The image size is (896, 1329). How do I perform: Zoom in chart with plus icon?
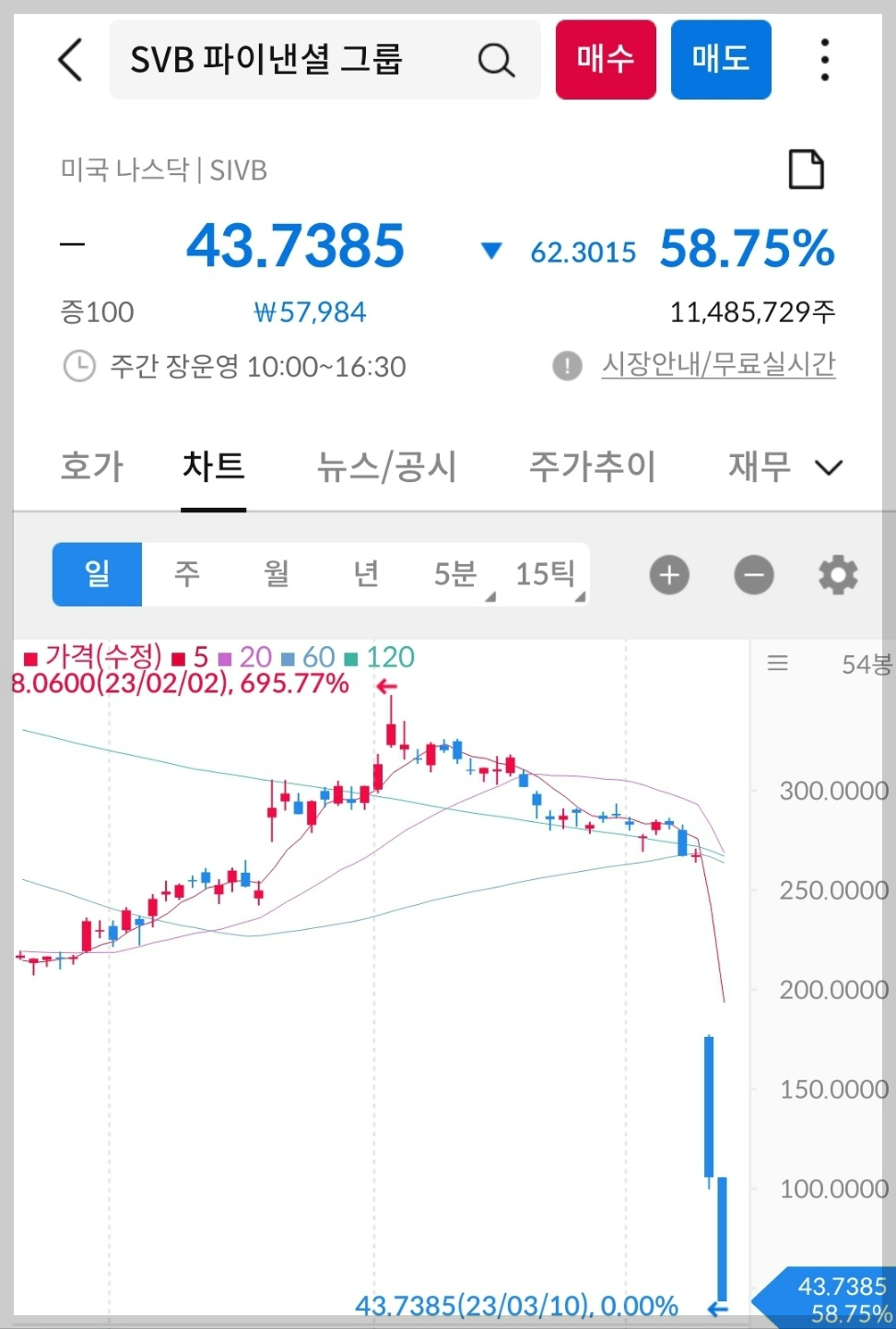669,575
